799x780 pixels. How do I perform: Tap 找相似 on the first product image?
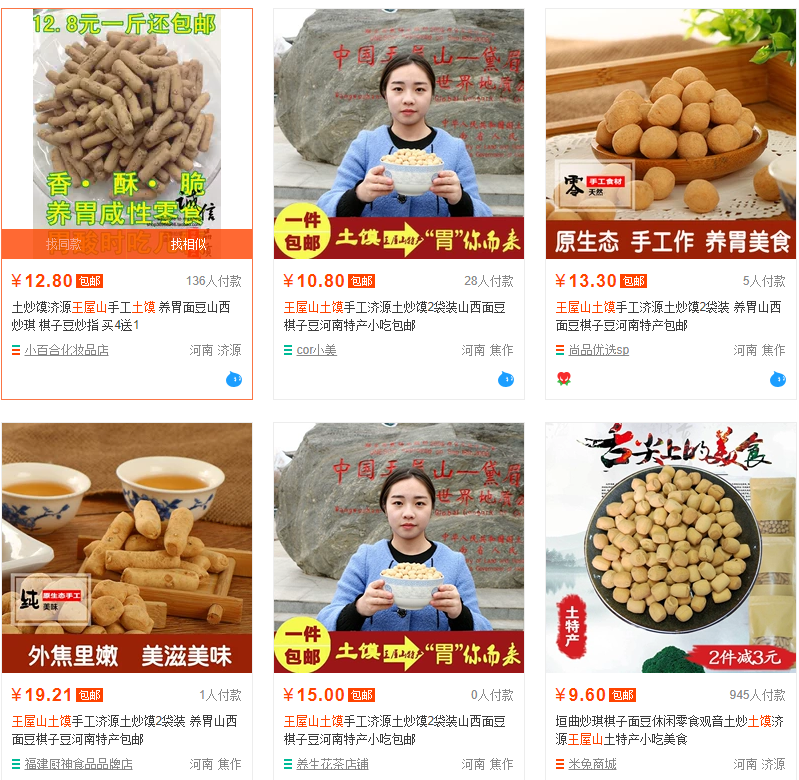coord(189,244)
